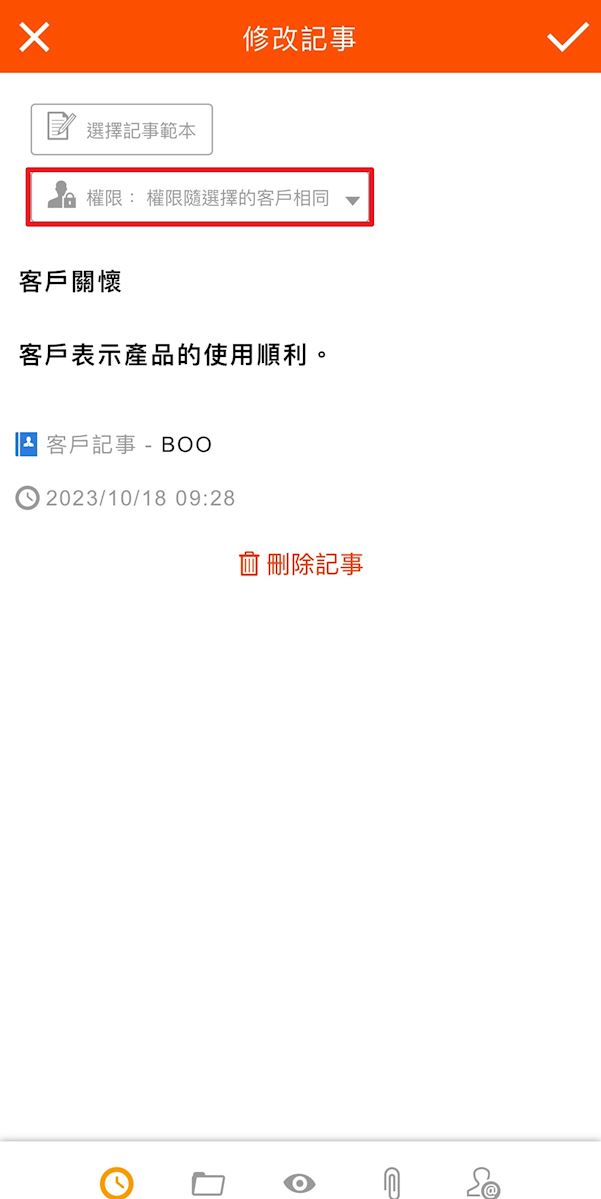Close the edit note screen

[x=34, y=37]
